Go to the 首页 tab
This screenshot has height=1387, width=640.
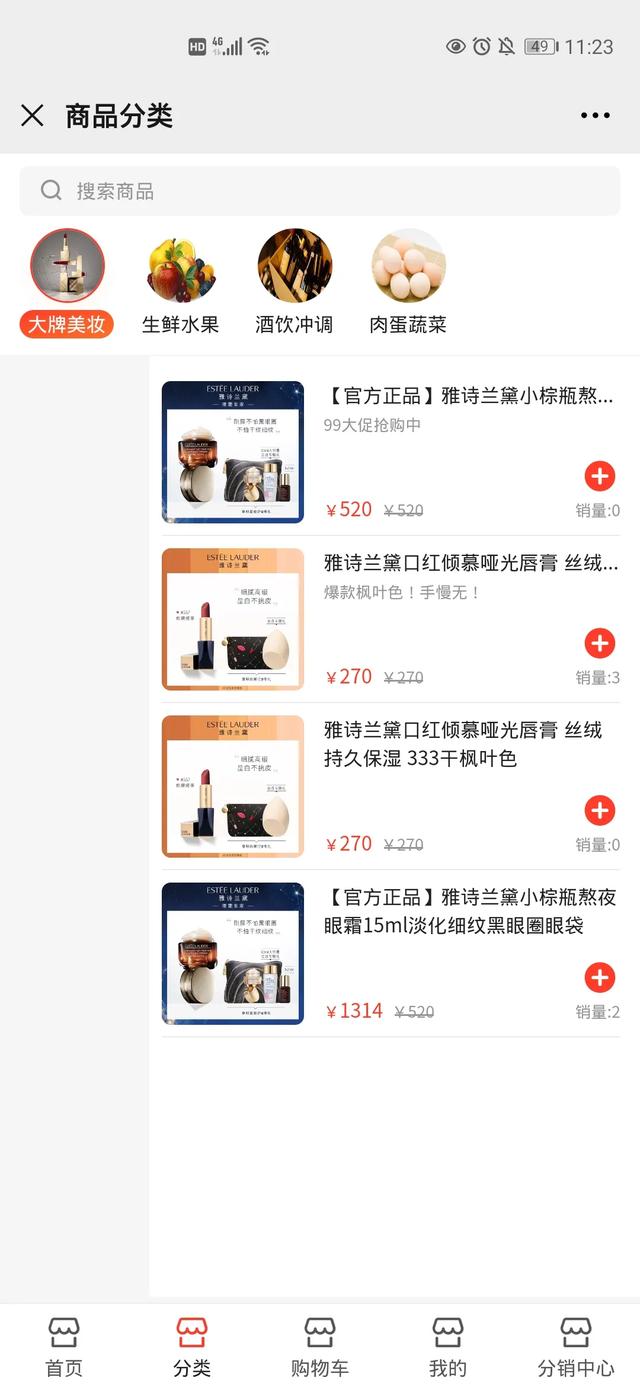(x=64, y=1346)
